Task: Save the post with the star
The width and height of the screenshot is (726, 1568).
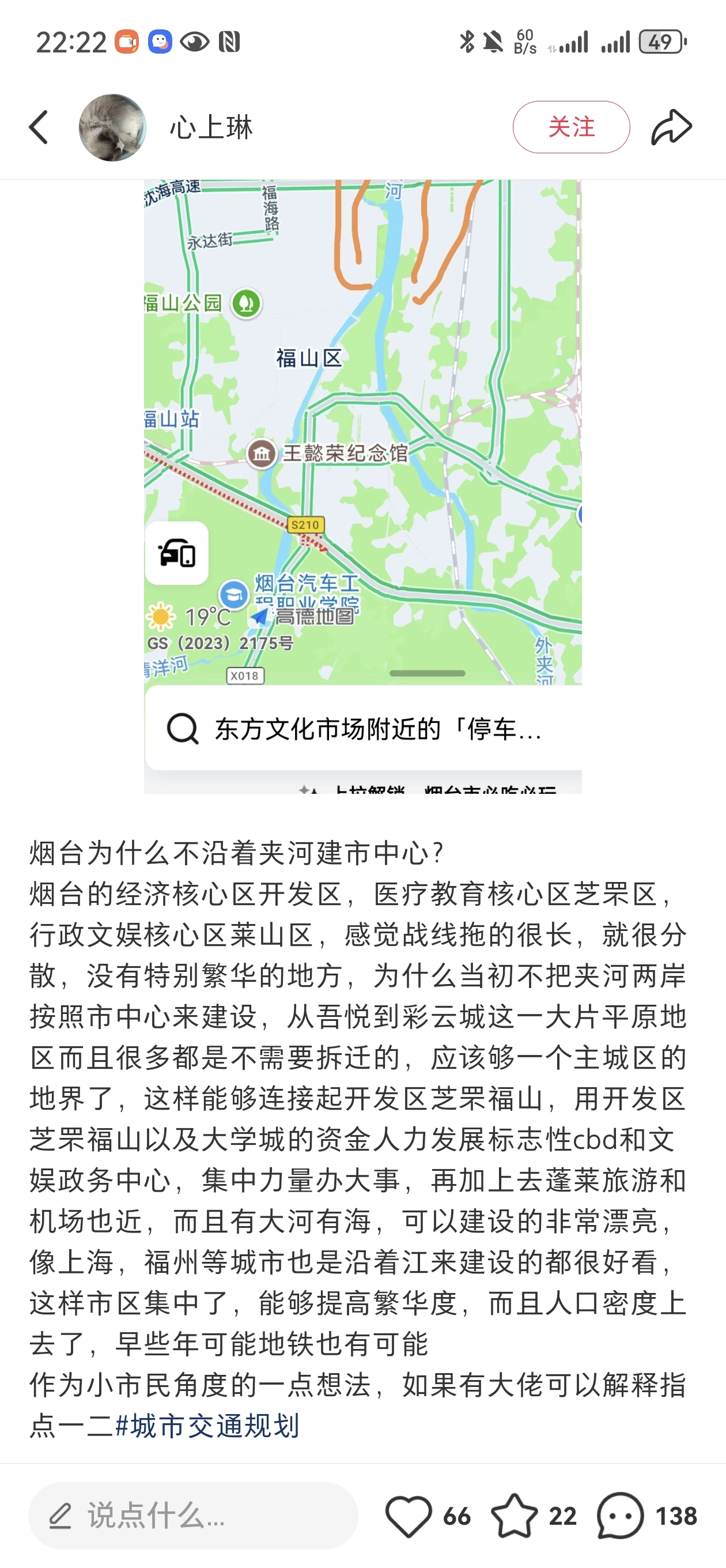Action: coord(514,1516)
